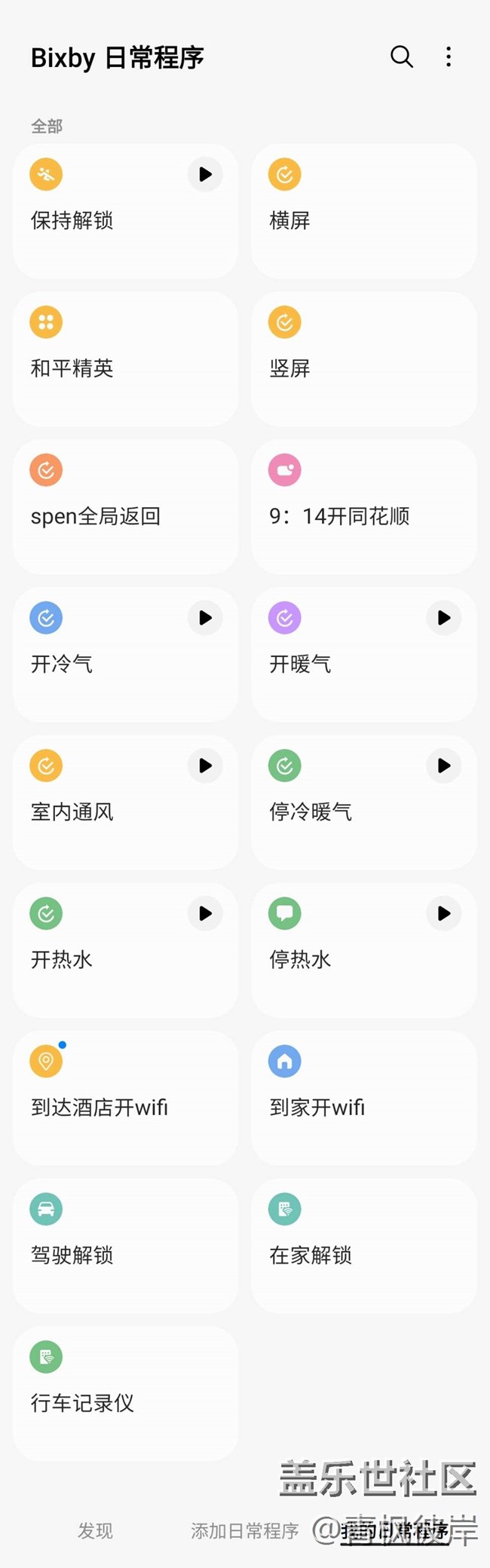Open the 行车记录仪 routine card
The image size is (490, 1568).
click(126, 1393)
